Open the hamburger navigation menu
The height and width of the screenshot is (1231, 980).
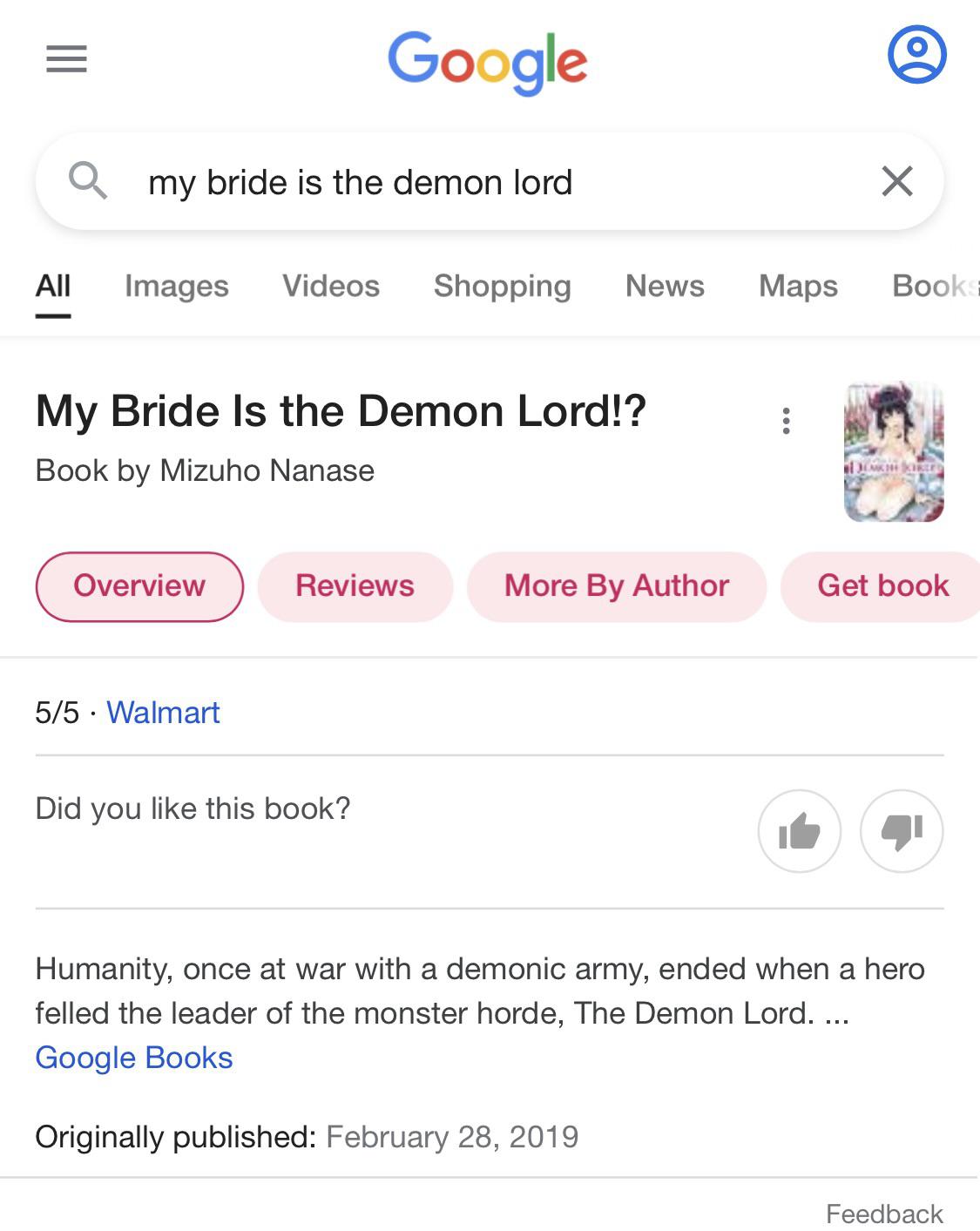[66, 59]
